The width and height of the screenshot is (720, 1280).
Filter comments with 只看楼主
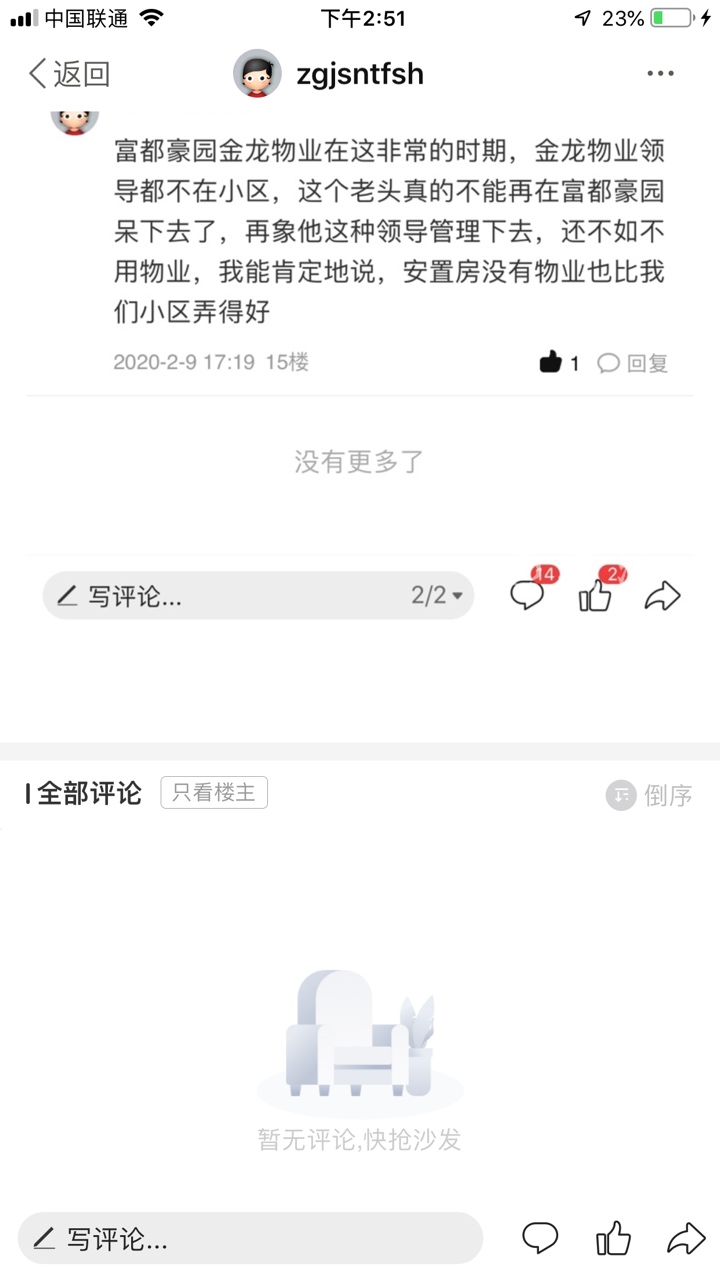[214, 794]
